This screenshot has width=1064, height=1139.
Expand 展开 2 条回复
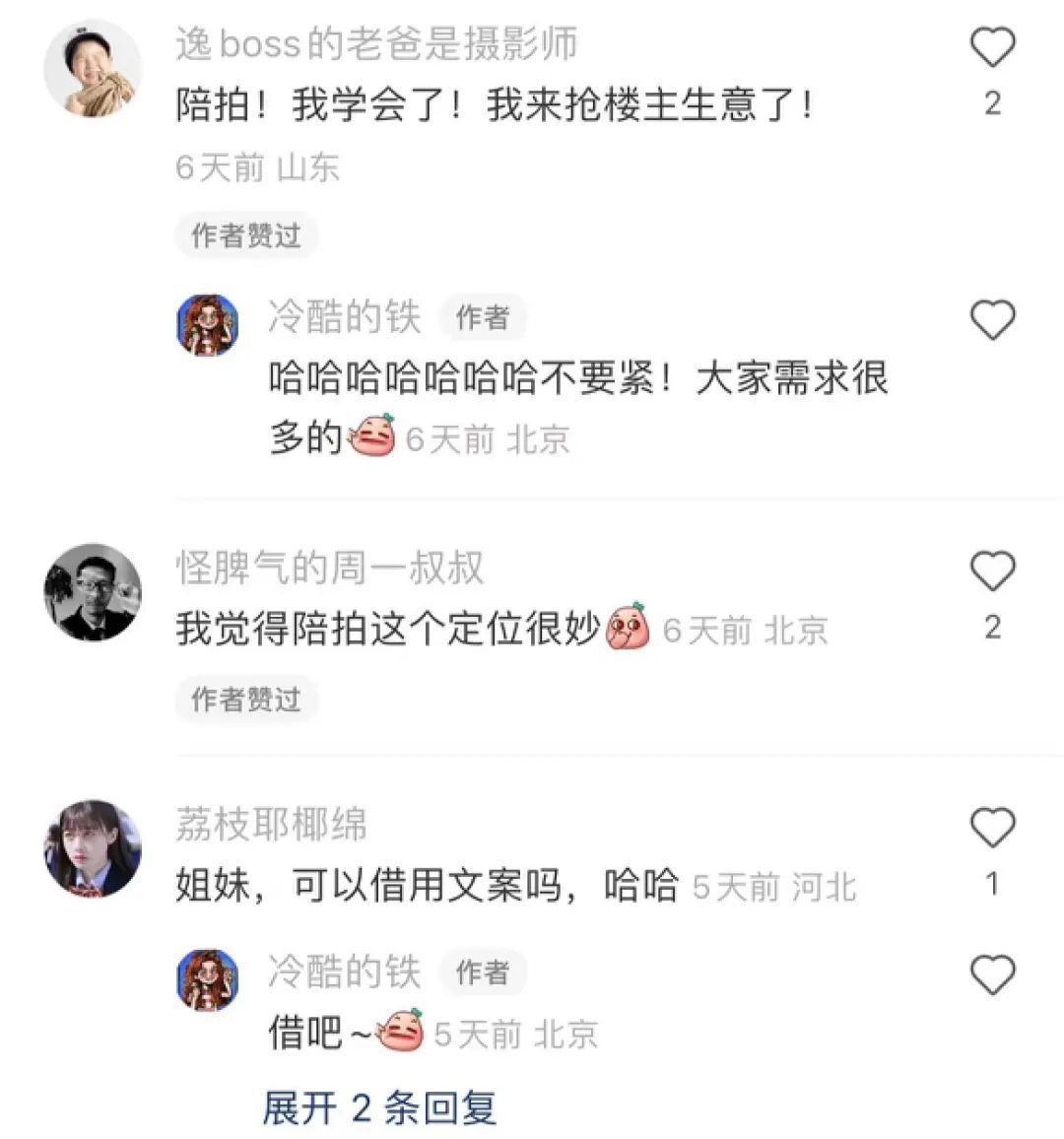coord(379,1108)
